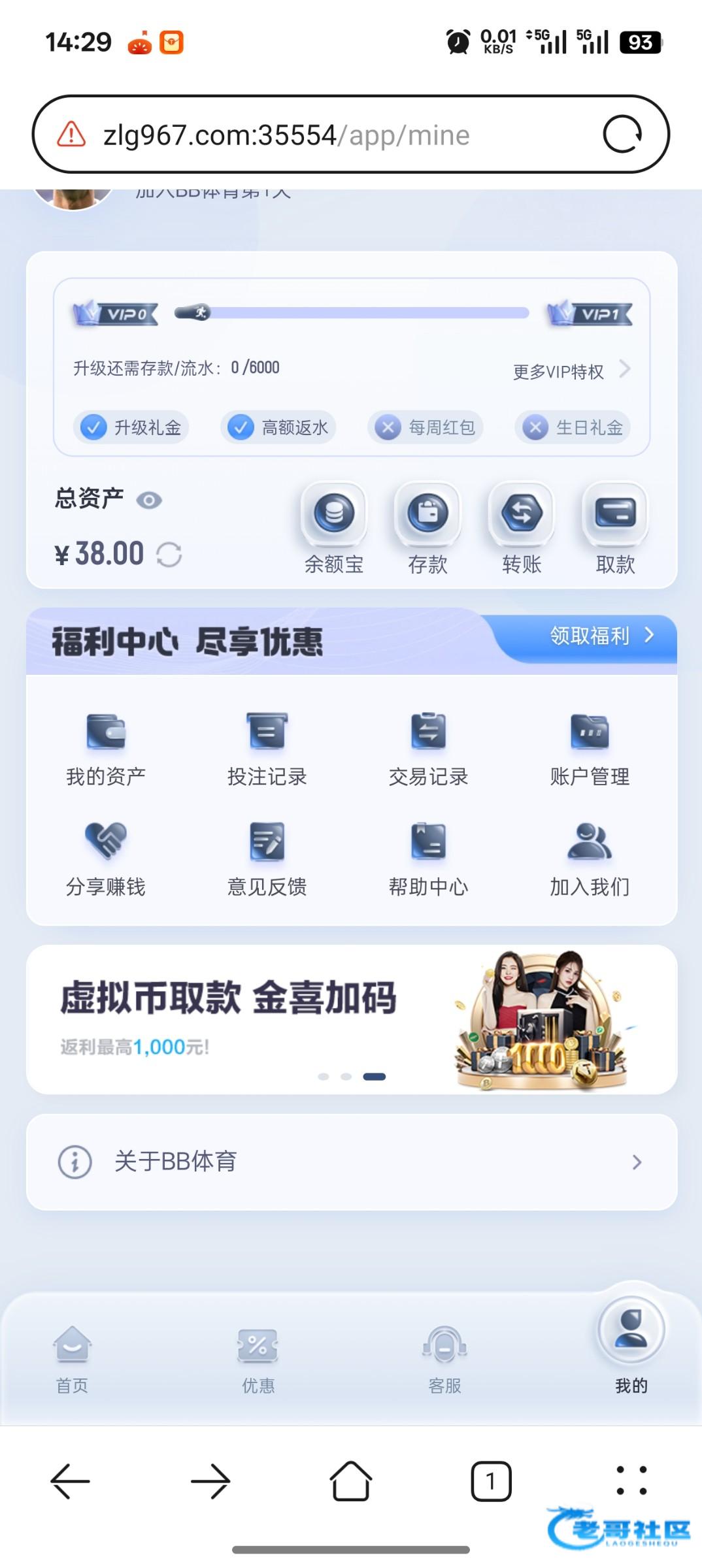
Task: Open 意见反馈
Action: click(x=267, y=858)
